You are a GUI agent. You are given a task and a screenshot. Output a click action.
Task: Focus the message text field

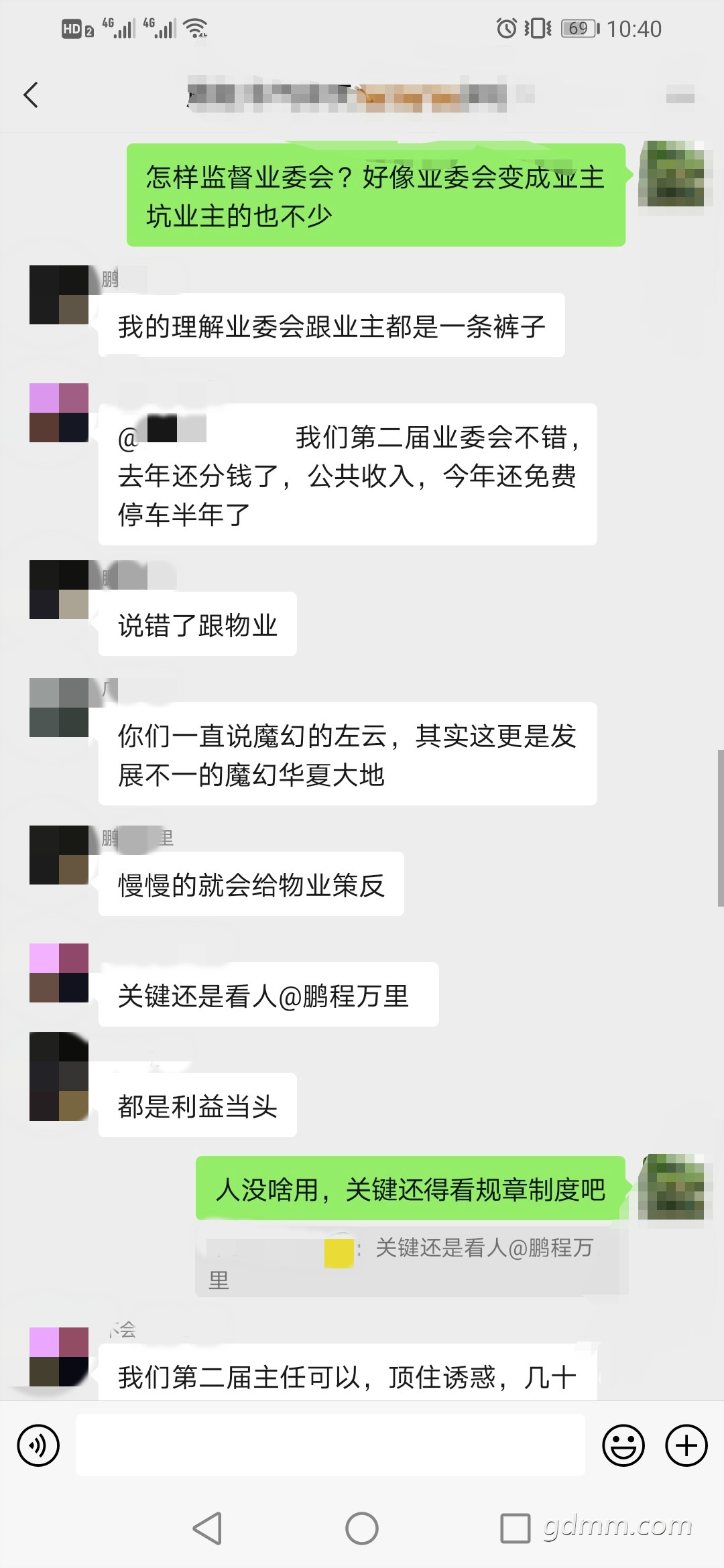tap(330, 1445)
